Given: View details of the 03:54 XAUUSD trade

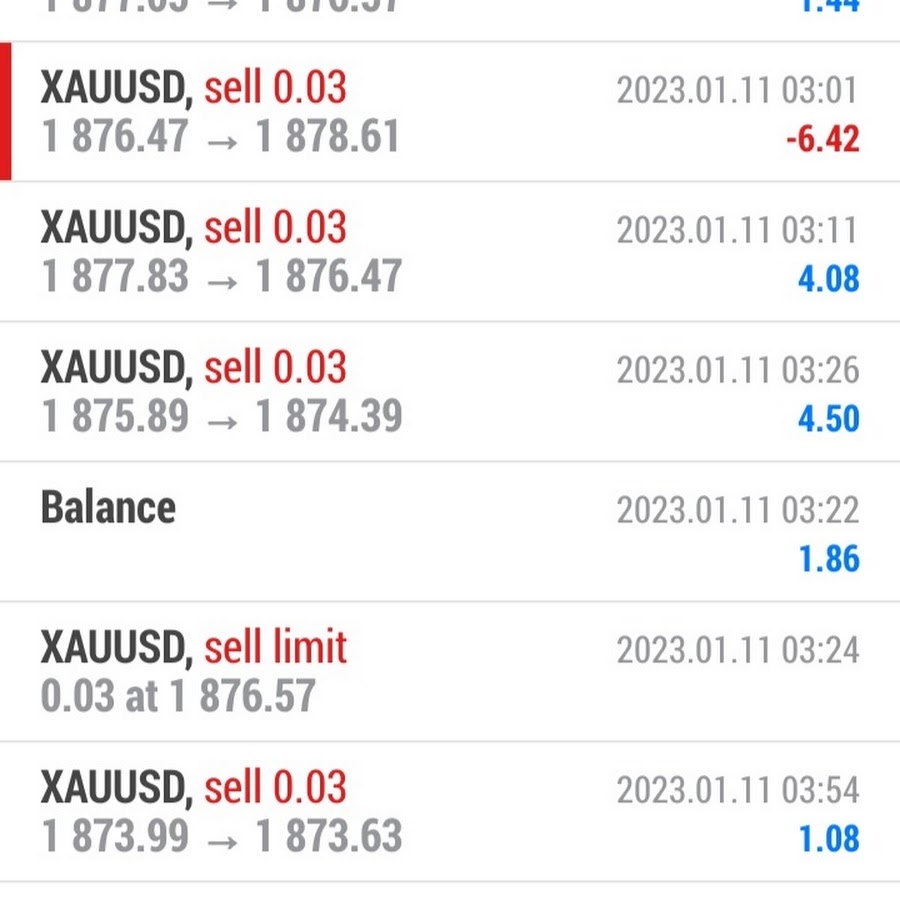Looking at the screenshot, I should point(450,812).
